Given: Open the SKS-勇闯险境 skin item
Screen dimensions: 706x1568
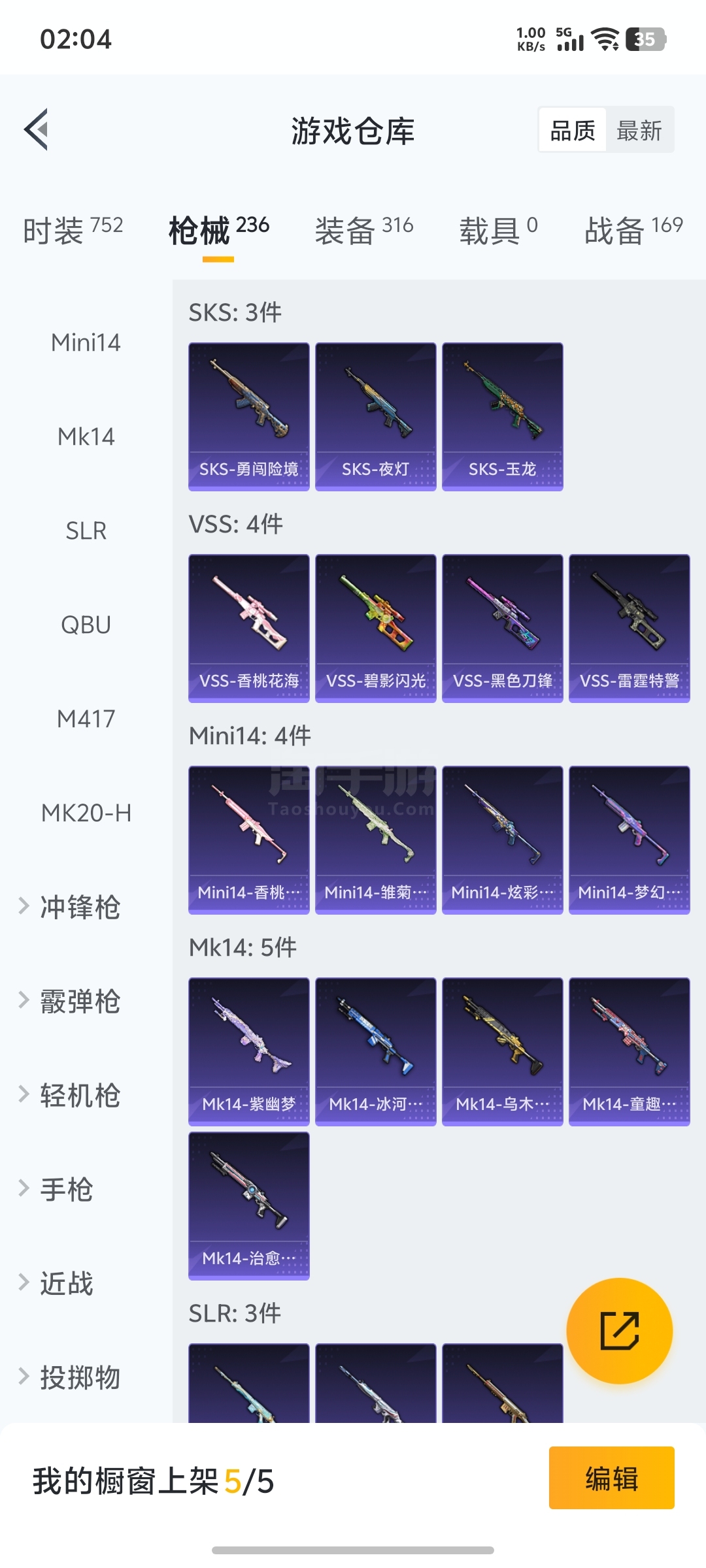Looking at the screenshot, I should (248, 416).
